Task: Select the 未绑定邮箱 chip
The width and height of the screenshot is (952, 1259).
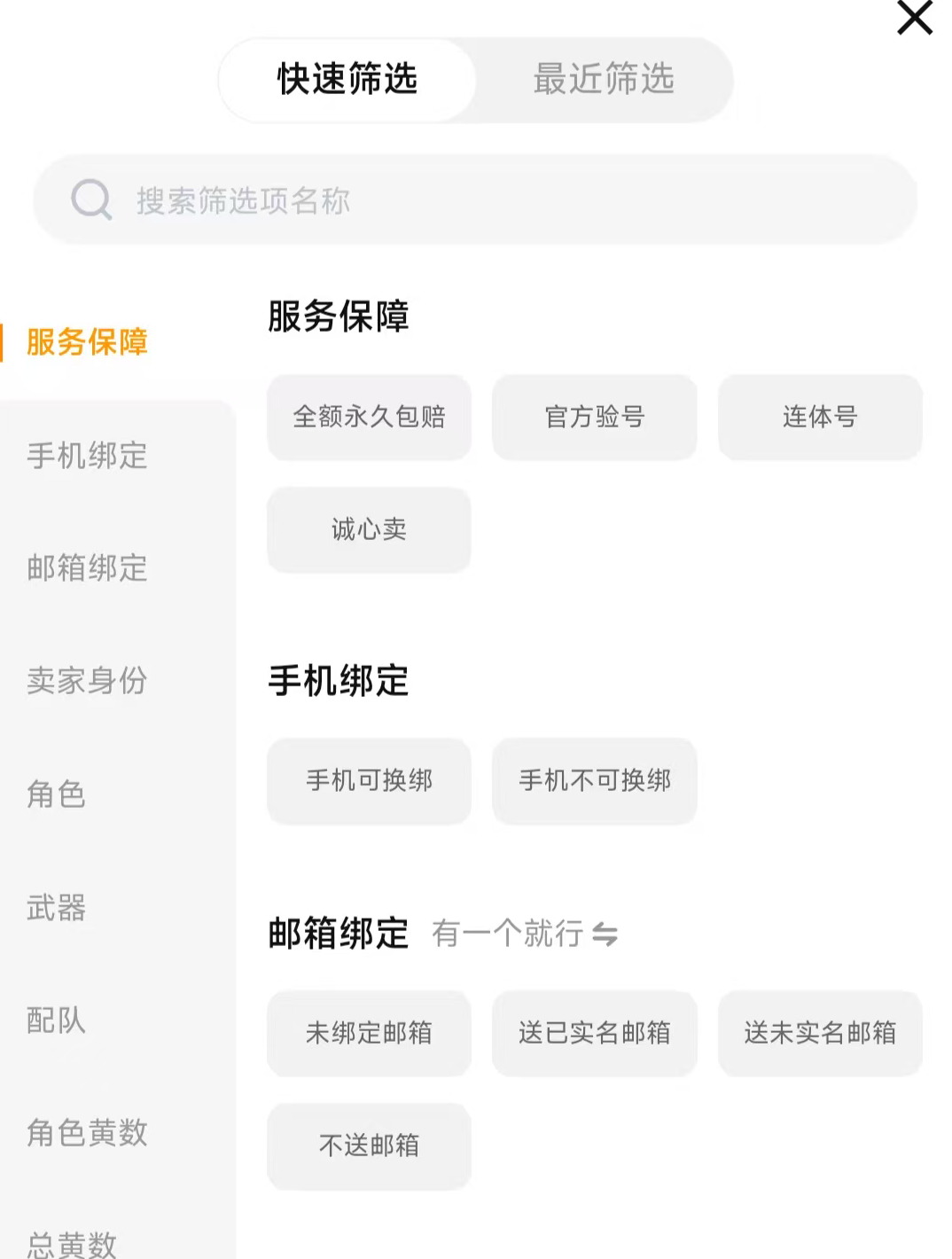Action: click(x=369, y=1033)
